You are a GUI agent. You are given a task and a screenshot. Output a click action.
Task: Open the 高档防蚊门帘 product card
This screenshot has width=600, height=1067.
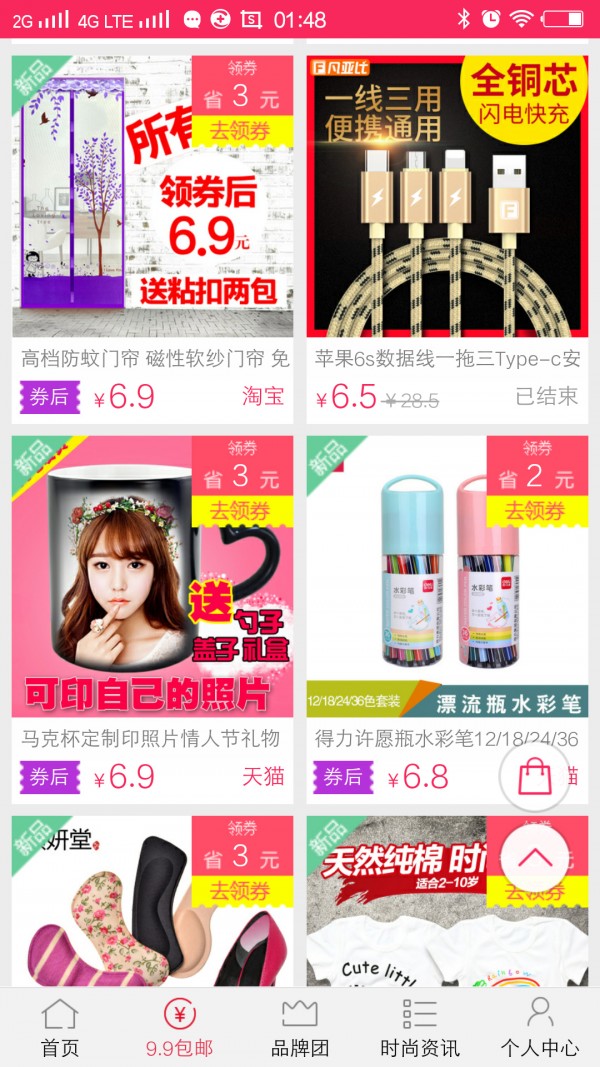[152, 240]
